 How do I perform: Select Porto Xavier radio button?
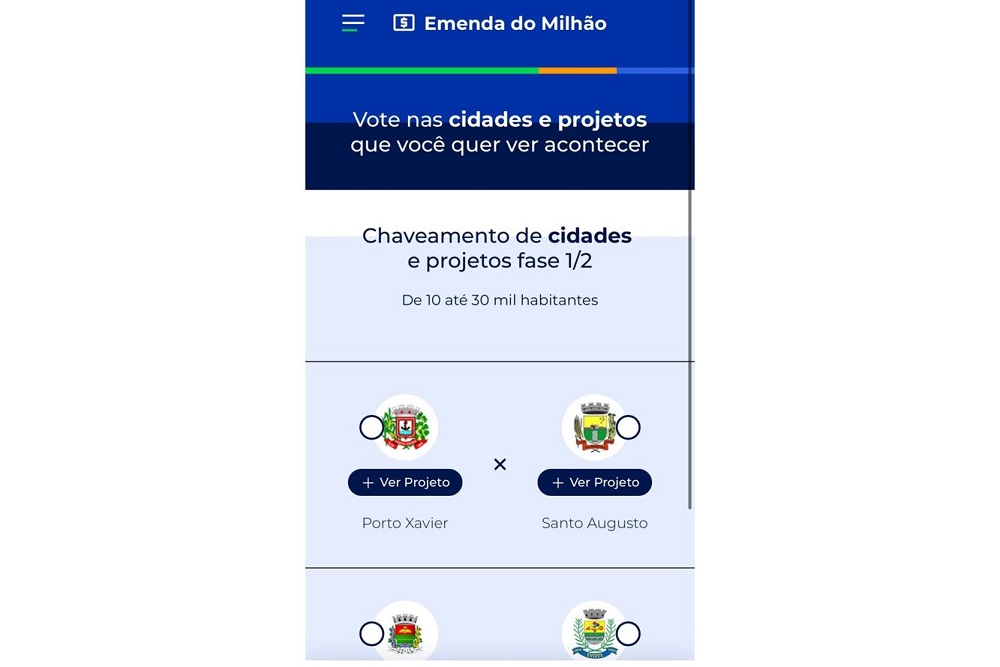click(371, 428)
